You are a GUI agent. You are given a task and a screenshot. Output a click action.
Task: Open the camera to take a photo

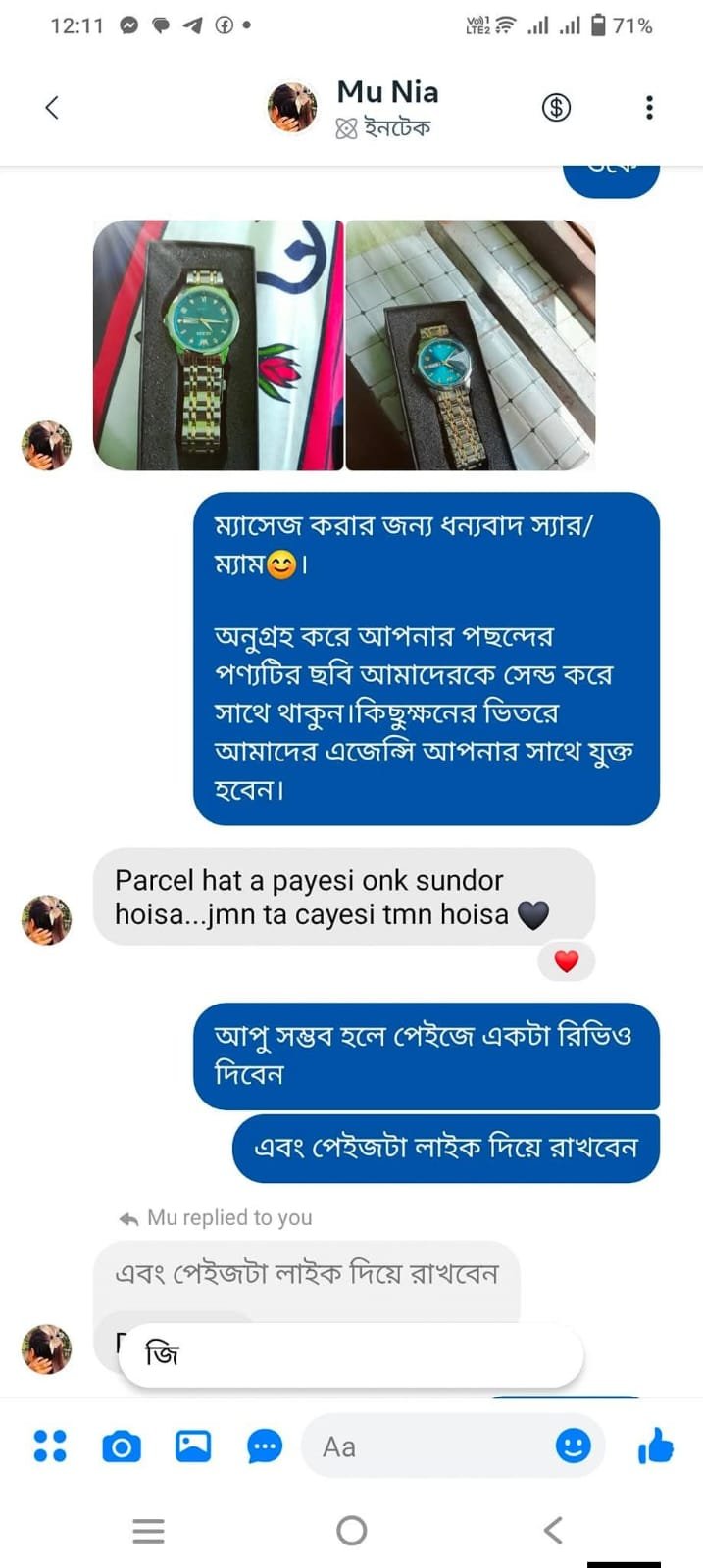[122, 1446]
